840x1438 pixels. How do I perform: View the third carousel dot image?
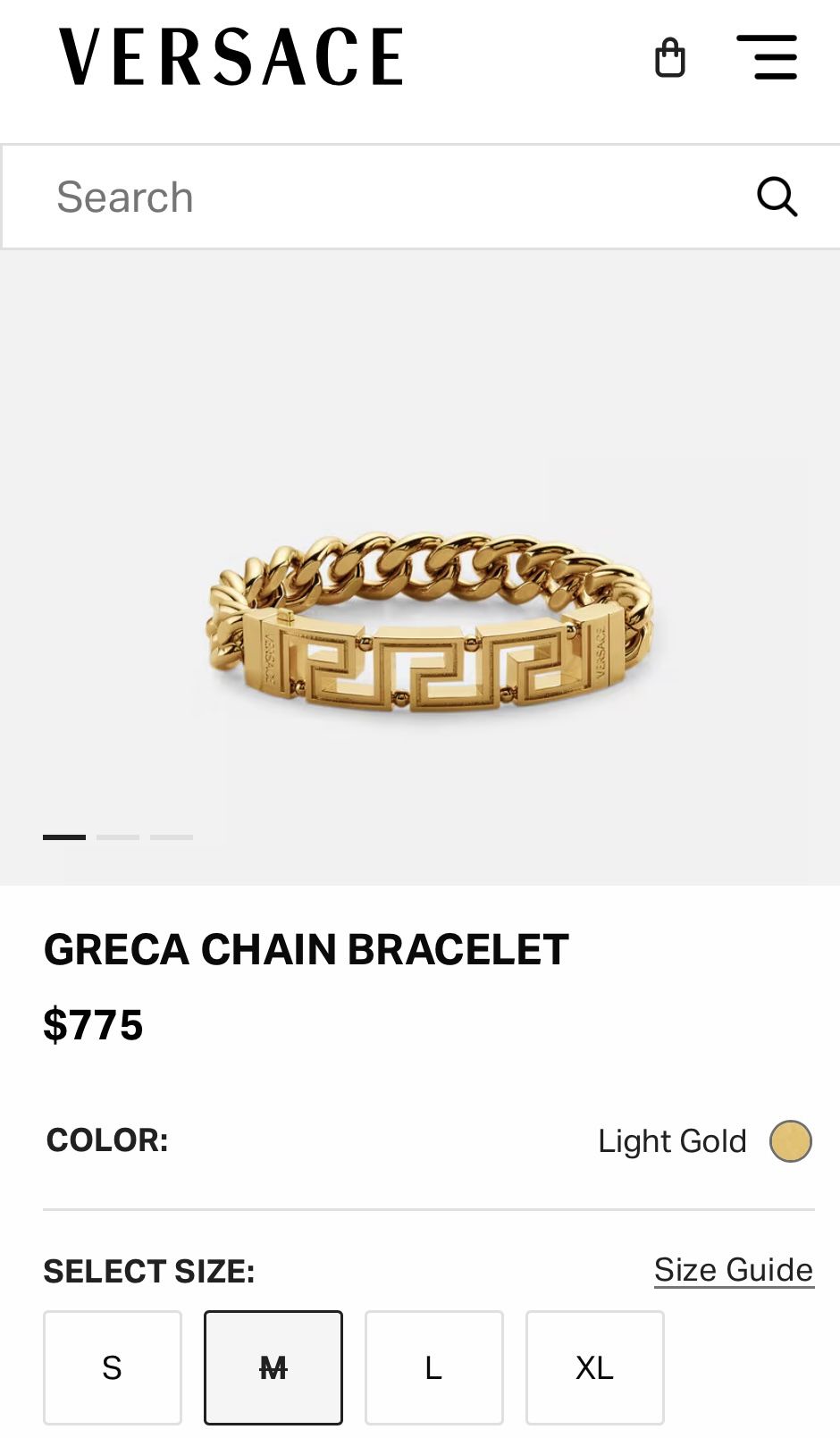pos(172,837)
